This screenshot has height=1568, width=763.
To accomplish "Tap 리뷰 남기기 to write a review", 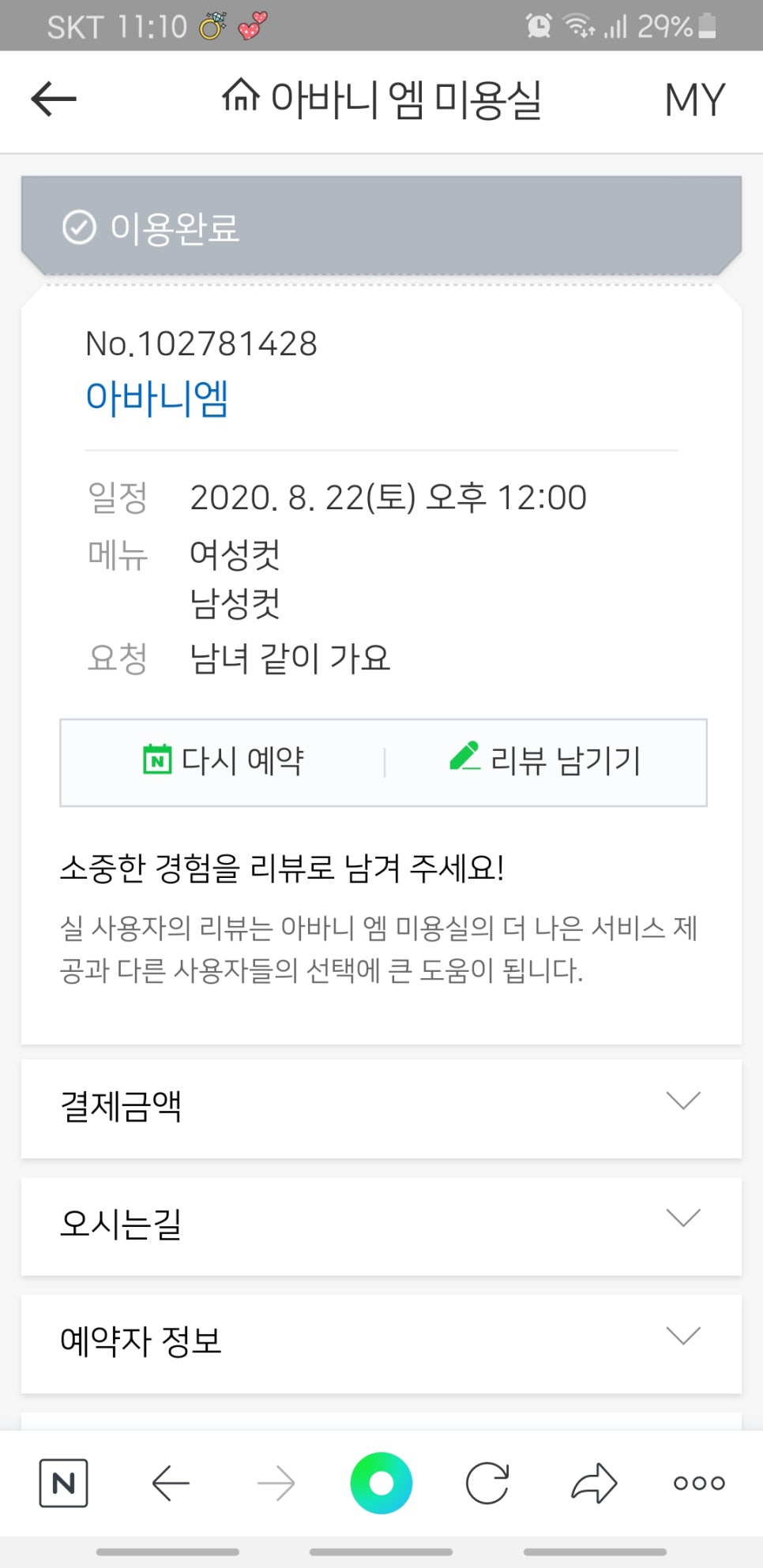I will (545, 761).
